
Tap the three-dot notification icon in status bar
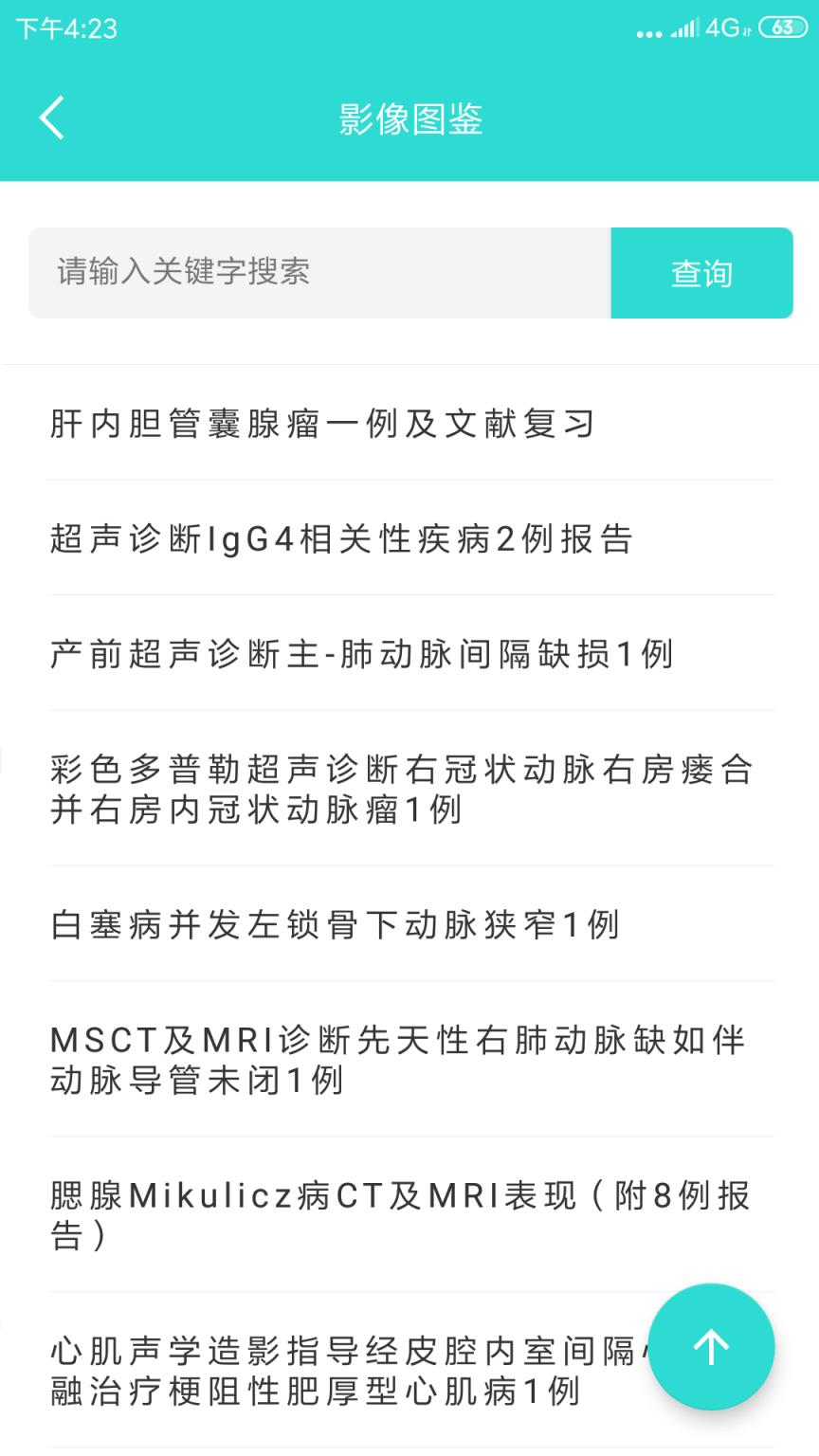[x=648, y=30]
